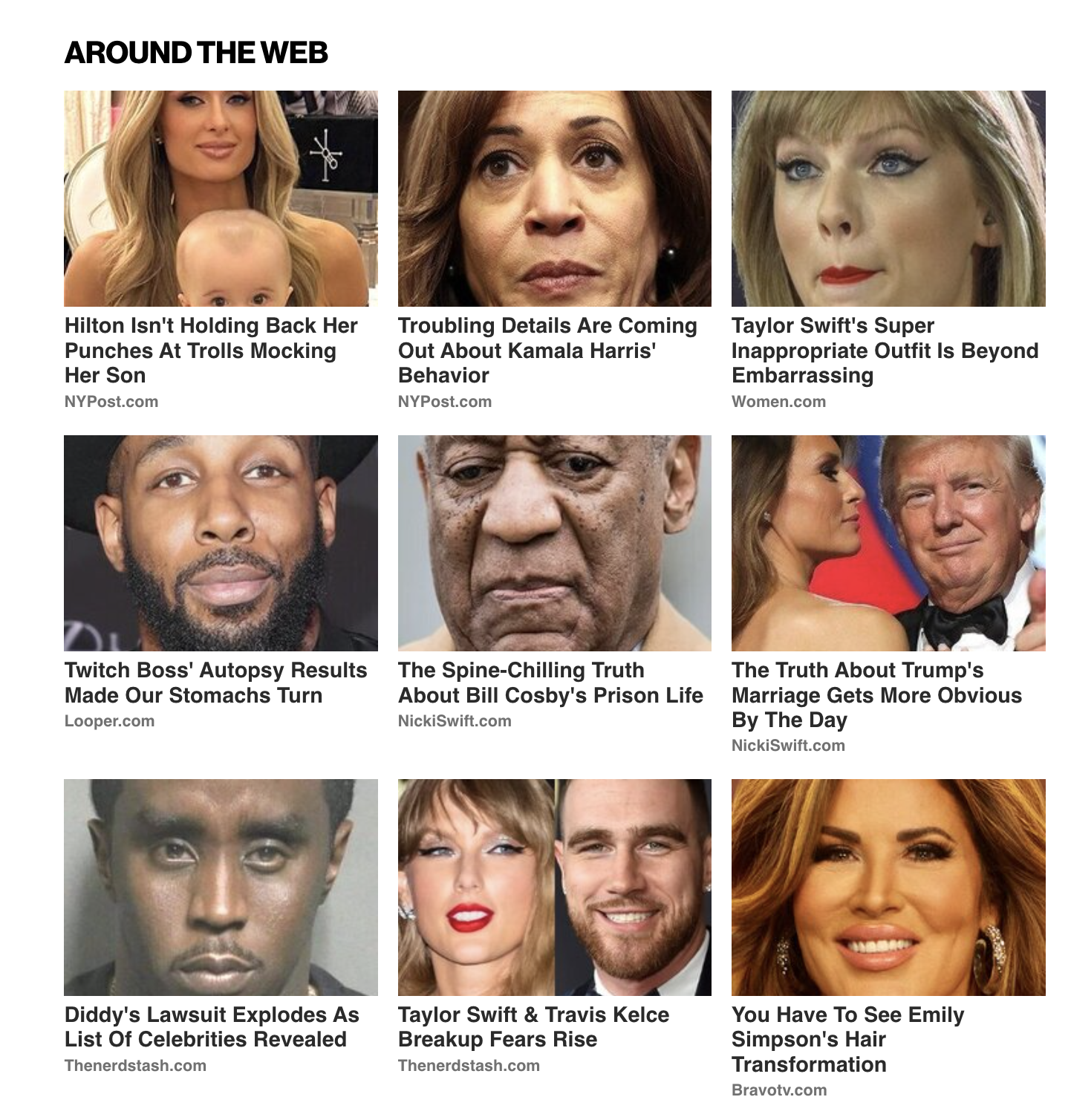
Task: Open the Hilton trolls mocking son article
Action: (212, 350)
